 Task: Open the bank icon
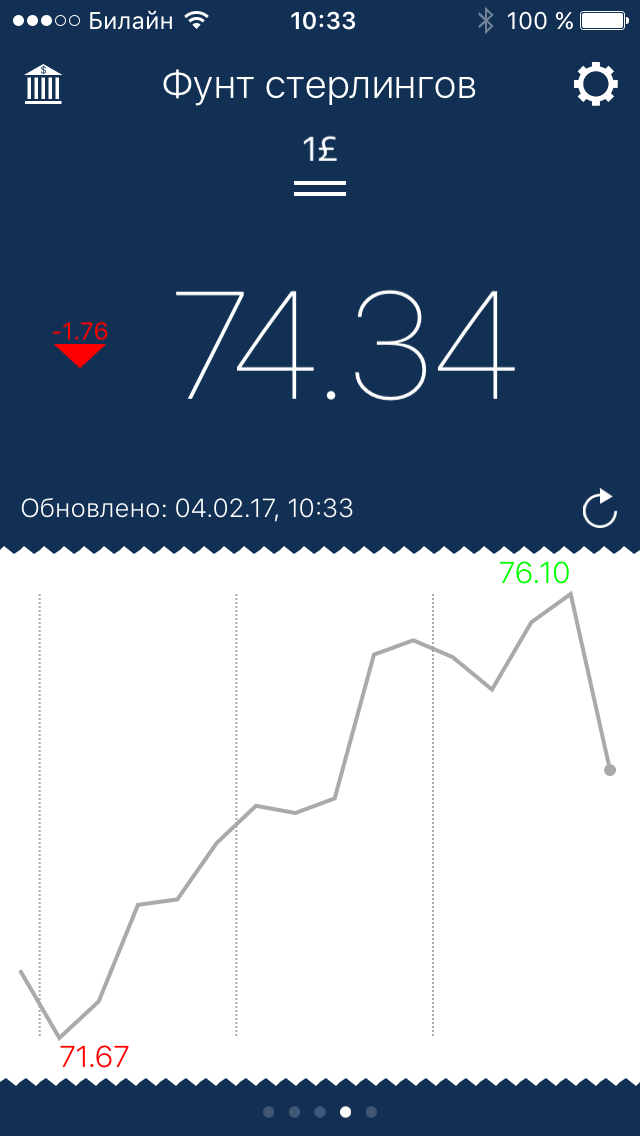click(x=43, y=85)
